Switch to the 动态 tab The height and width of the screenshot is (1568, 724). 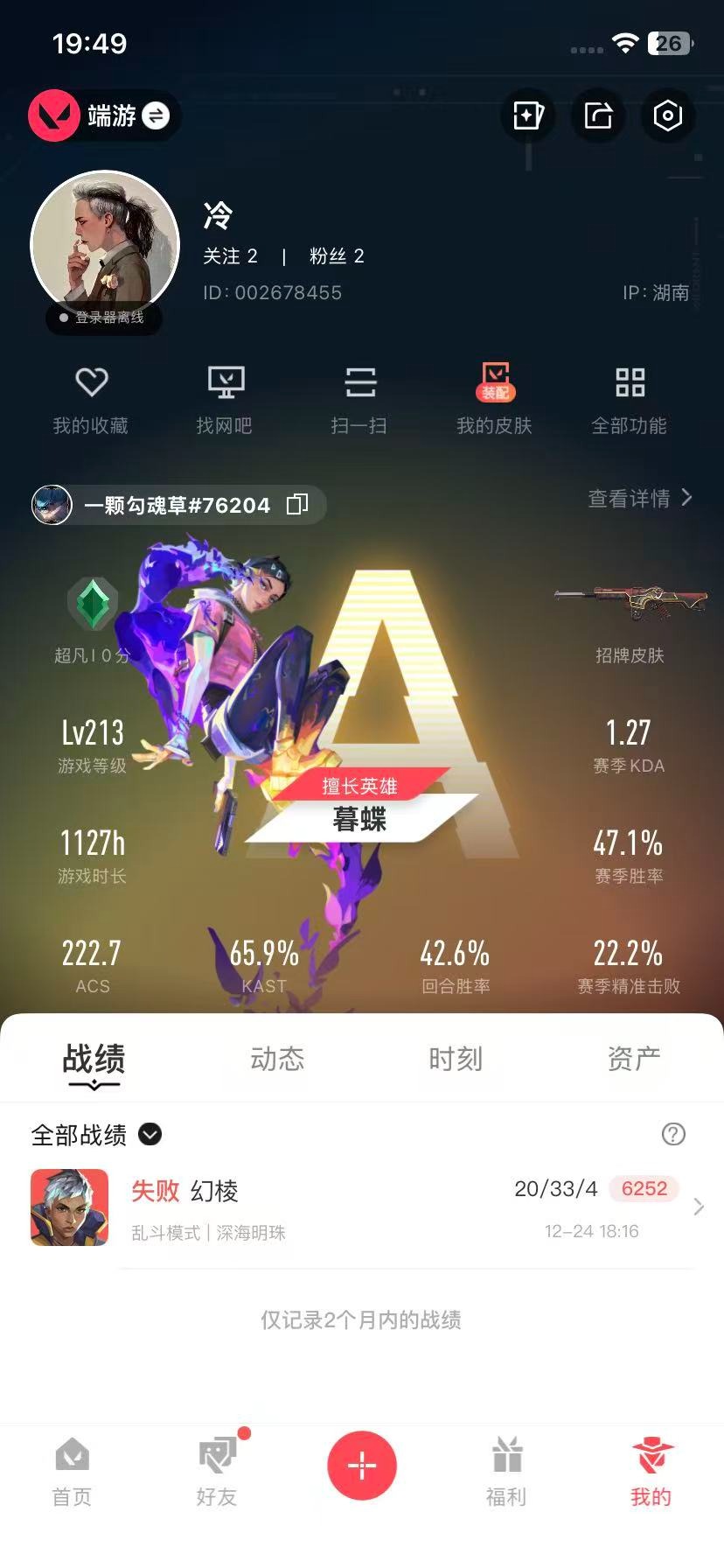[x=277, y=1059]
